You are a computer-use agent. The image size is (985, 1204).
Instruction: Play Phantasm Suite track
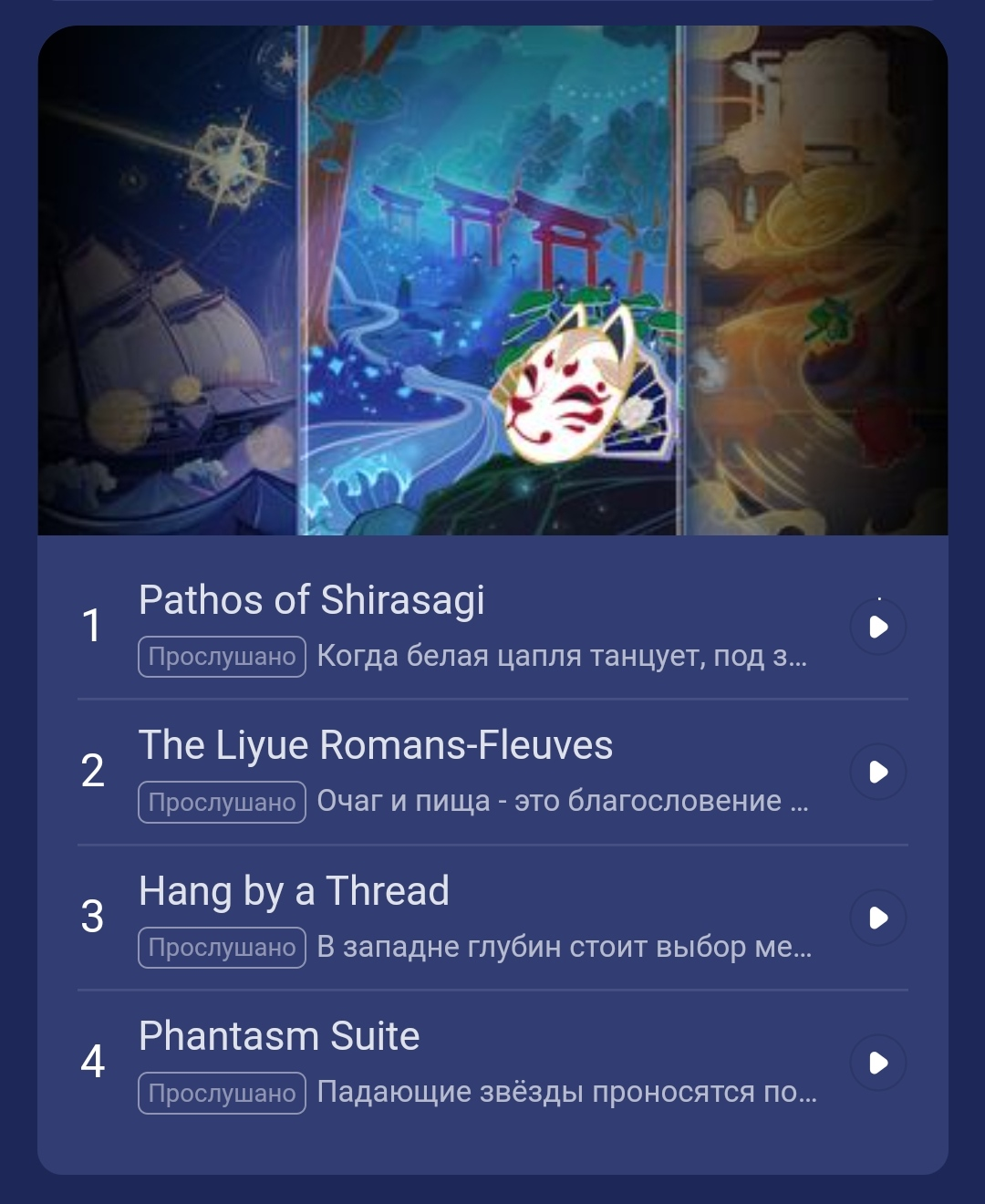point(877,1063)
